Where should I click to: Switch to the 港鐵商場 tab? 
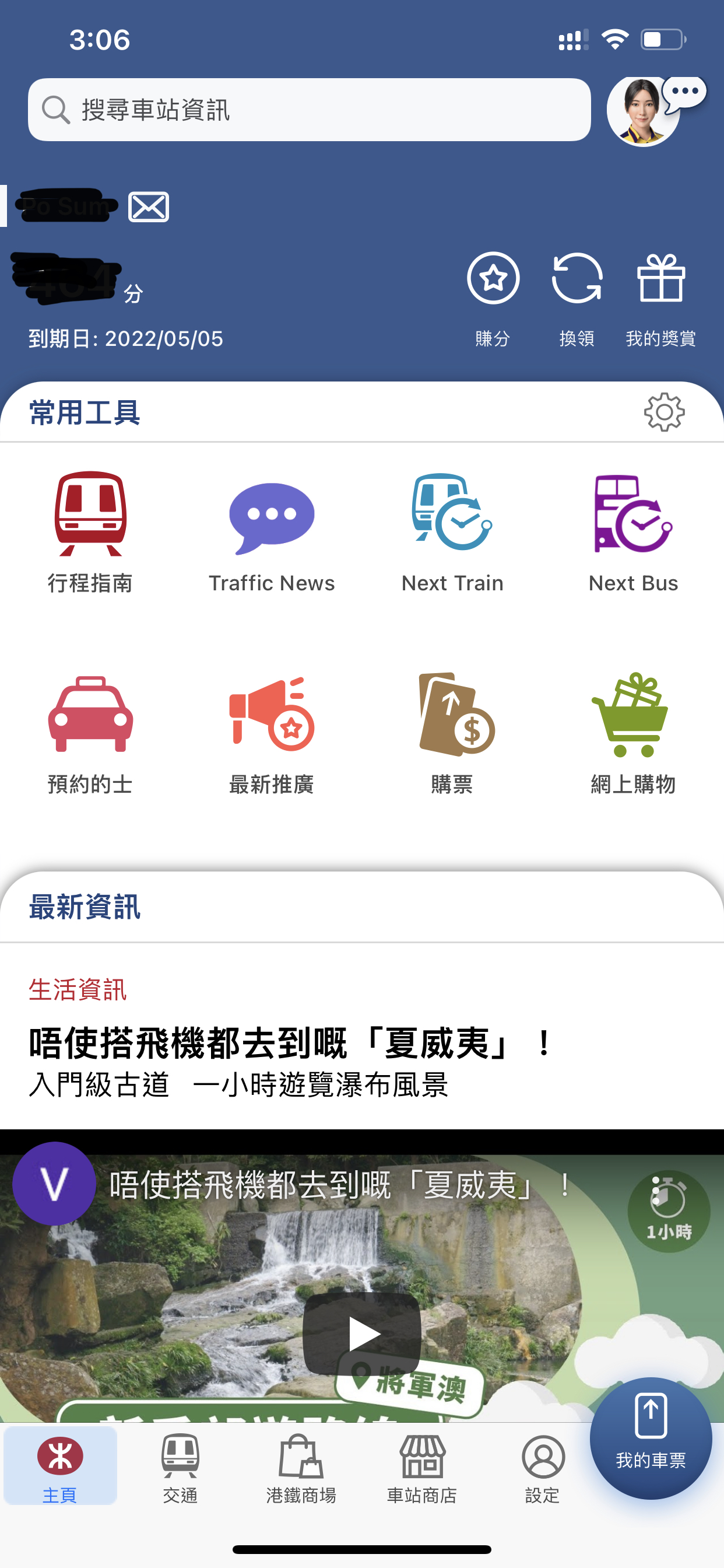click(x=301, y=1468)
